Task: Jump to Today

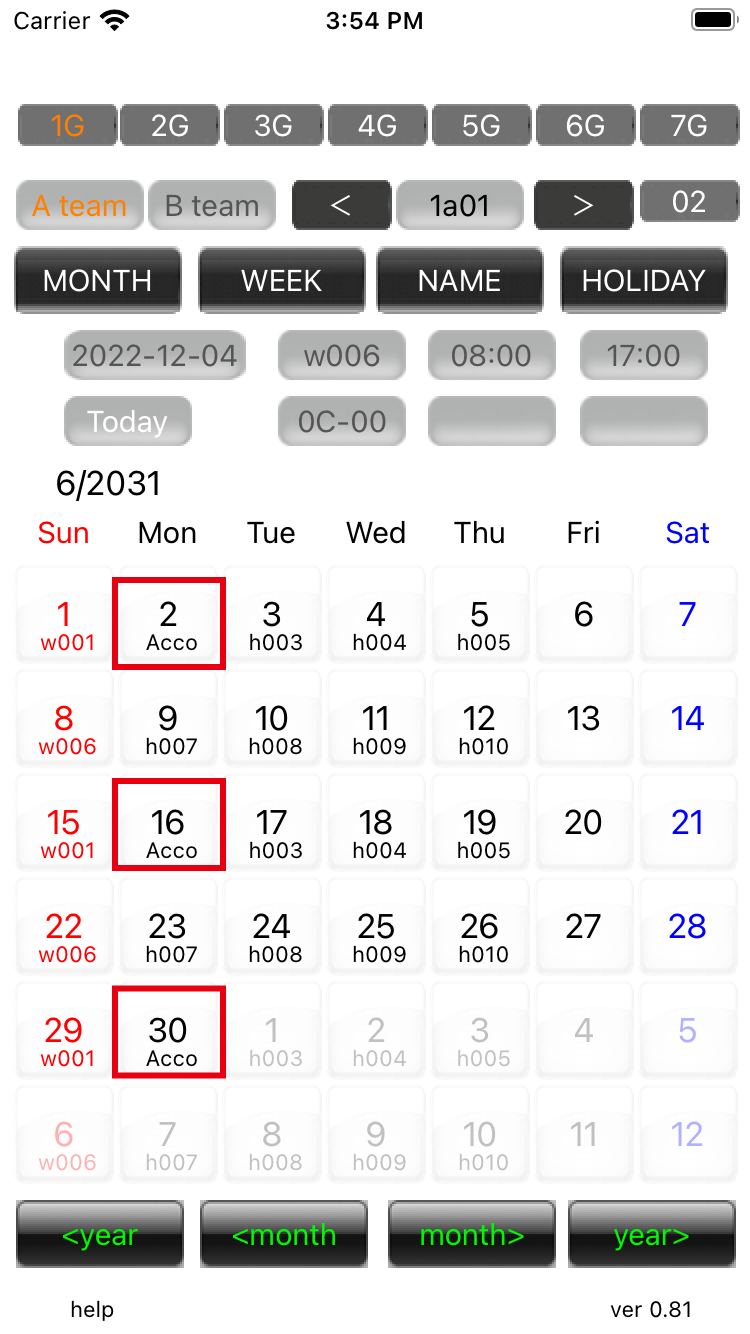Action: (127, 422)
